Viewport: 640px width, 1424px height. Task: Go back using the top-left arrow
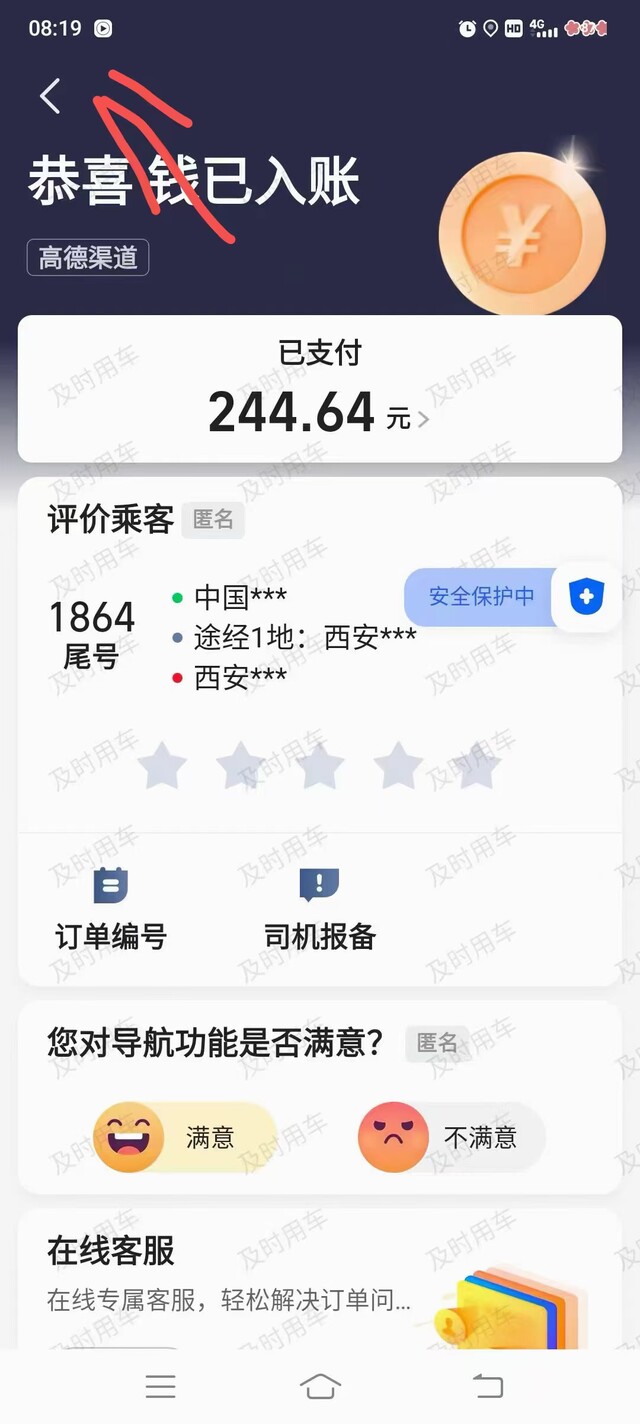point(50,96)
